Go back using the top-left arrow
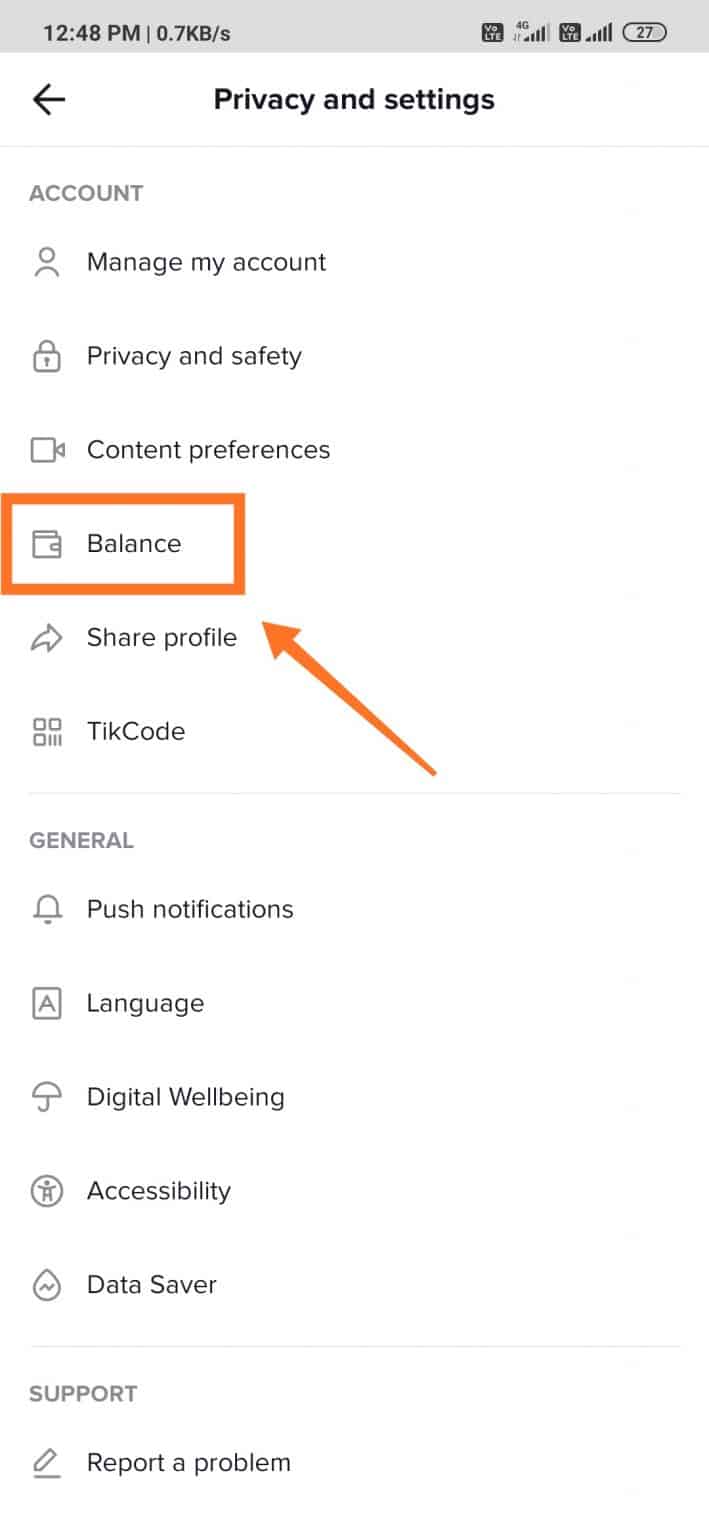Viewport: 709px width, 1536px height. (49, 99)
